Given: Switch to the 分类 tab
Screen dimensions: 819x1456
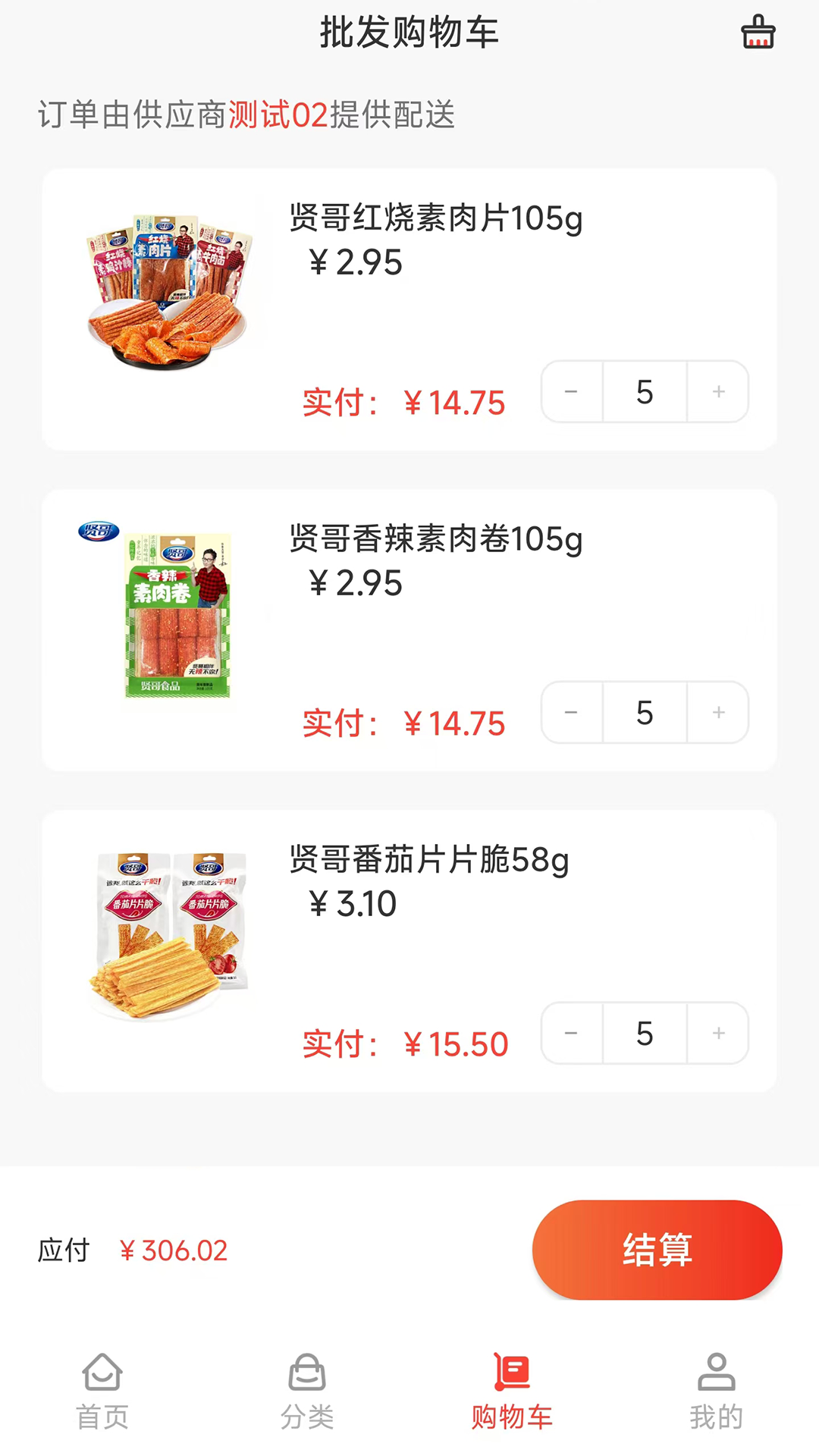Looking at the screenshot, I should (307, 1392).
